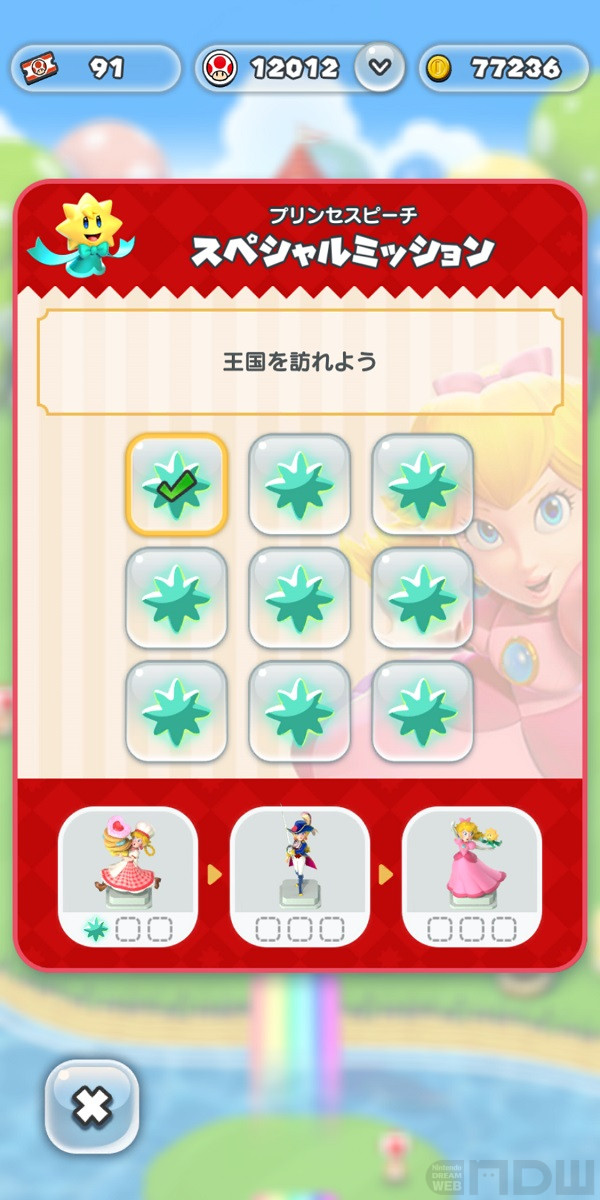Select the mission tile with green checkmark

(176, 484)
